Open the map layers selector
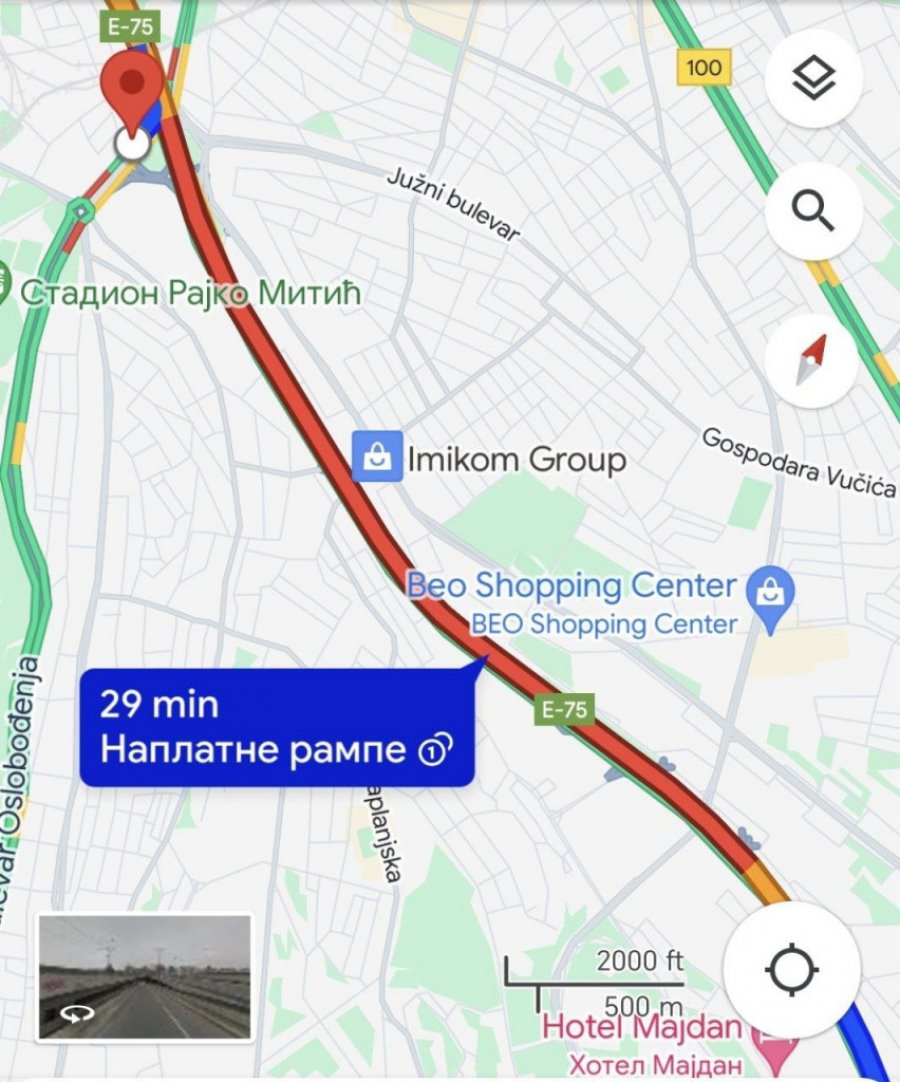Viewport: 900px width, 1082px height. click(x=813, y=79)
